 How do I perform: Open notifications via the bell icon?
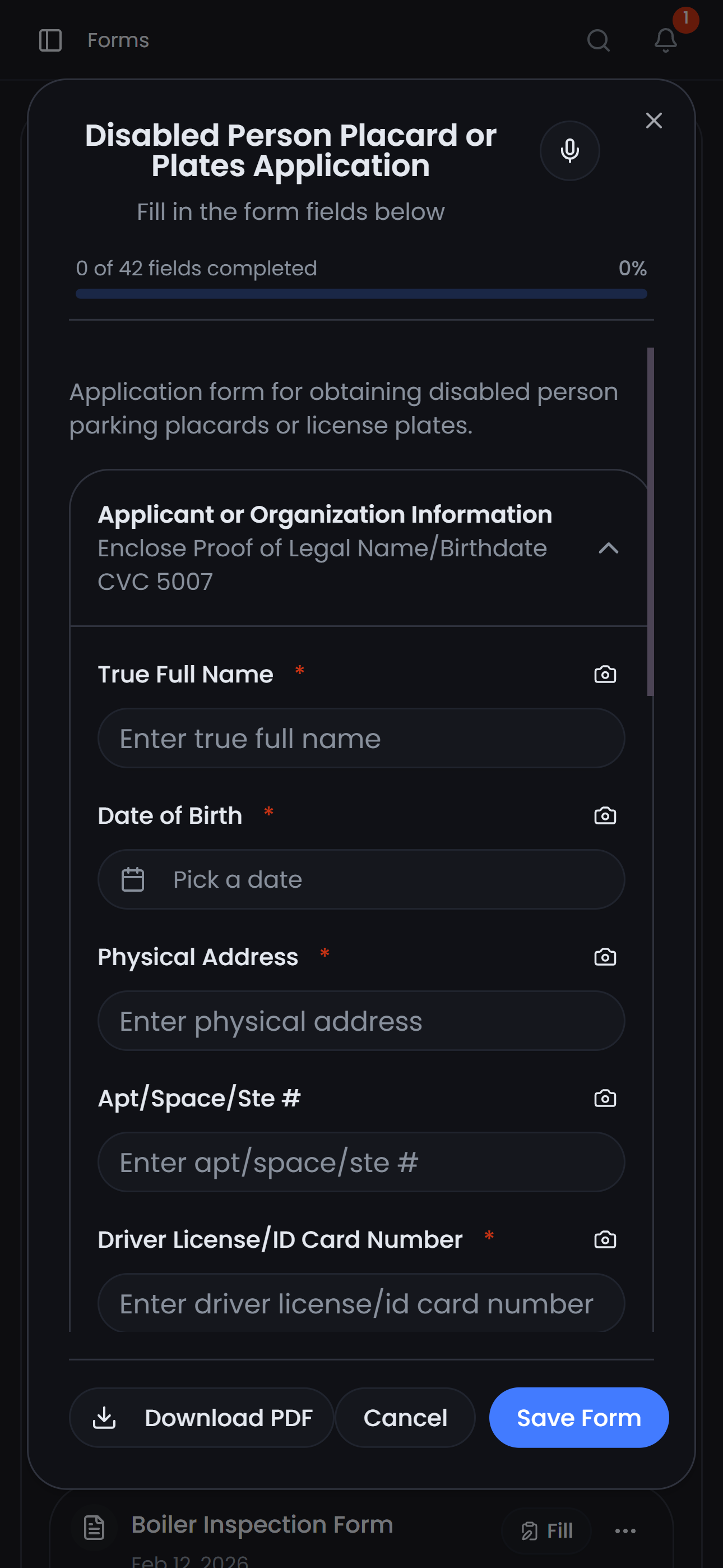665,40
